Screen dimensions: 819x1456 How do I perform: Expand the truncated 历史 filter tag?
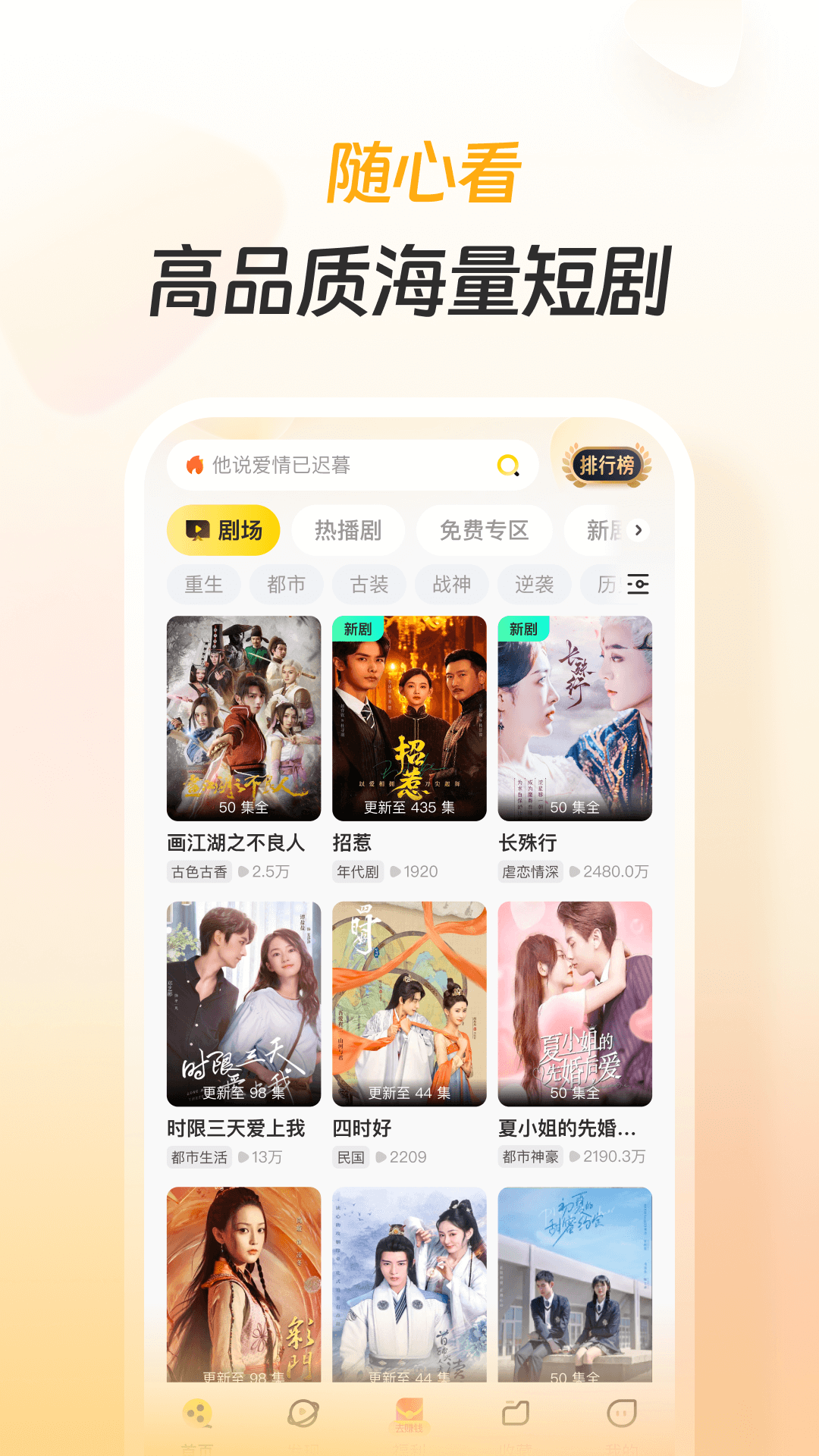[x=607, y=584]
